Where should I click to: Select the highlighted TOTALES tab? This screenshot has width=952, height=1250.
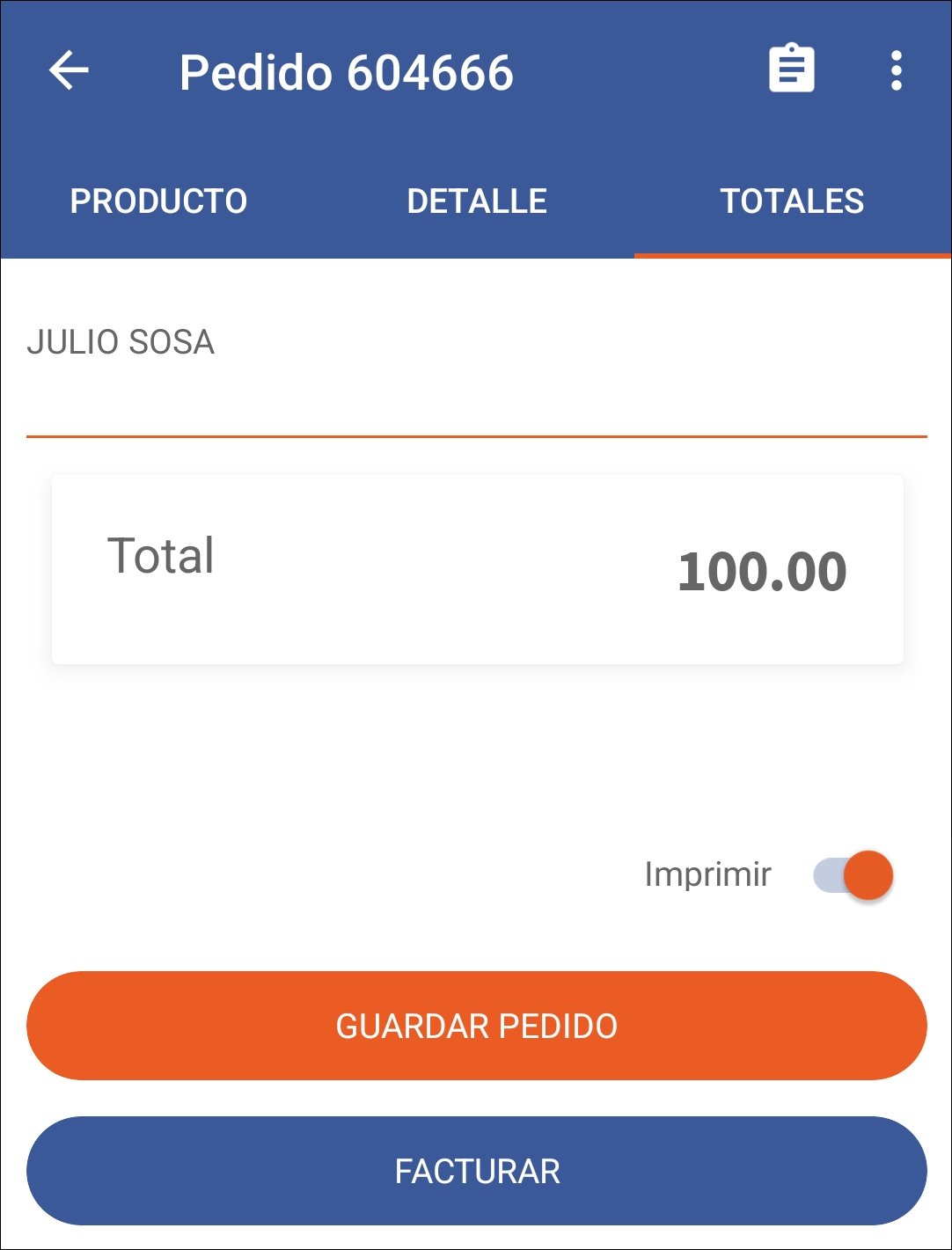coord(793,201)
